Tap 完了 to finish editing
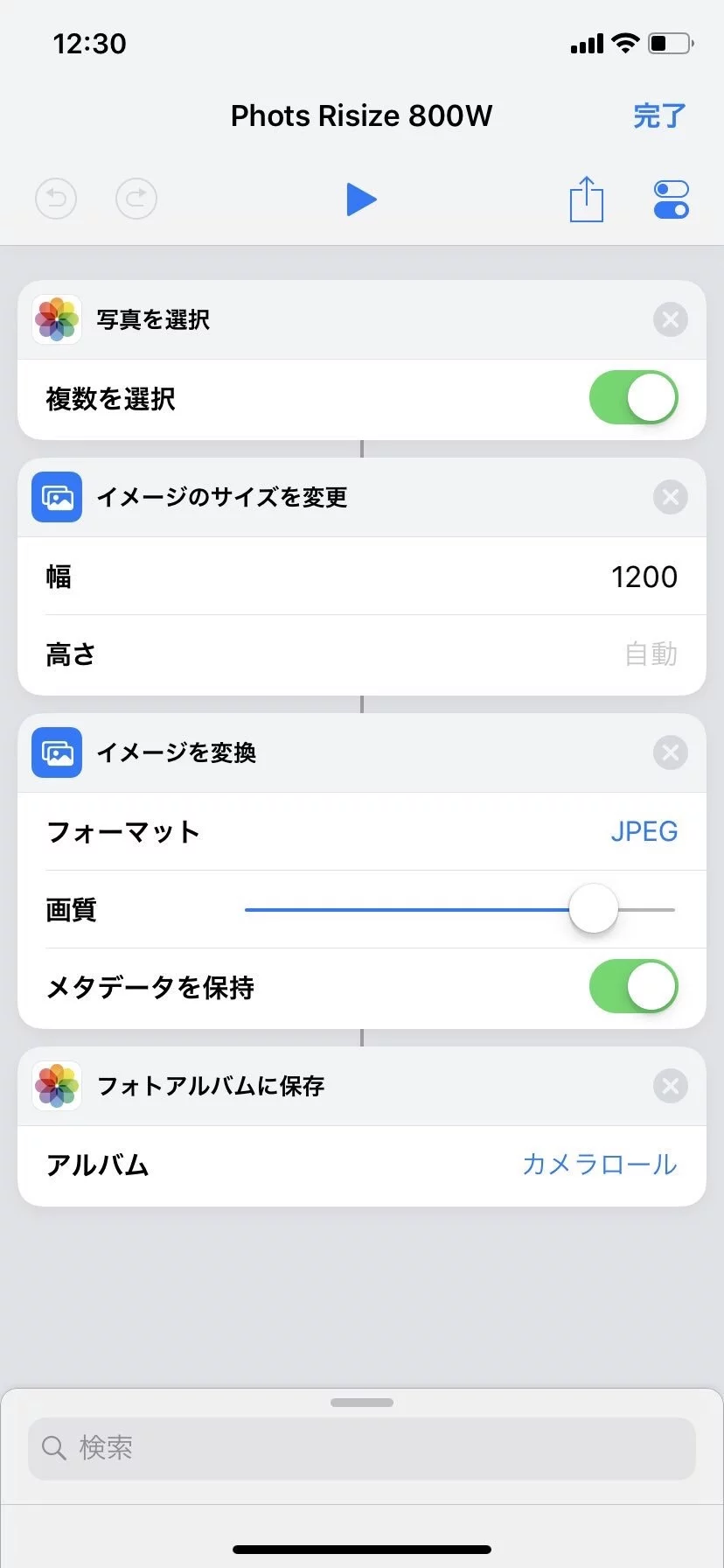Viewport: 724px width, 1568px height. tap(658, 115)
